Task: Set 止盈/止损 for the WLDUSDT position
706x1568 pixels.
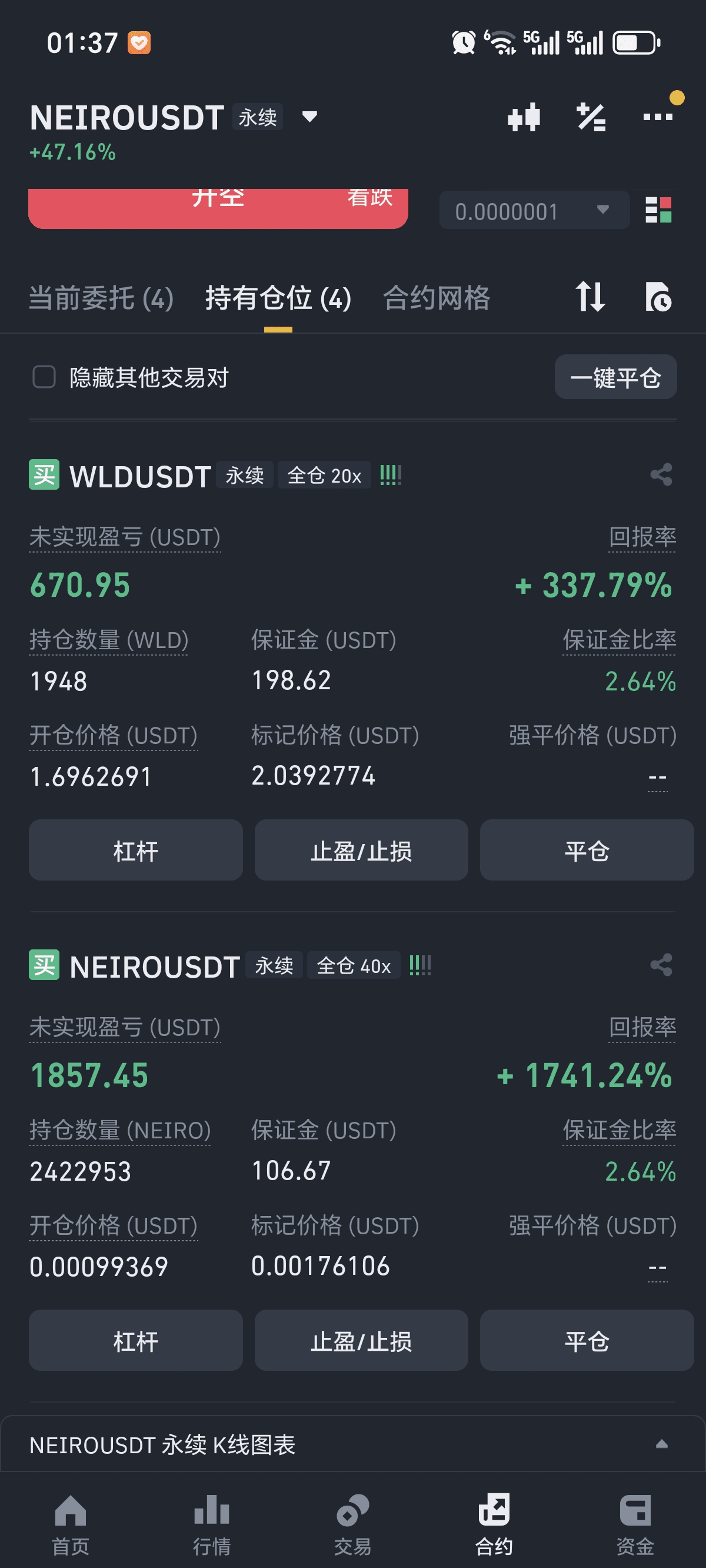Action: pyautogui.click(x=361, y=850)
